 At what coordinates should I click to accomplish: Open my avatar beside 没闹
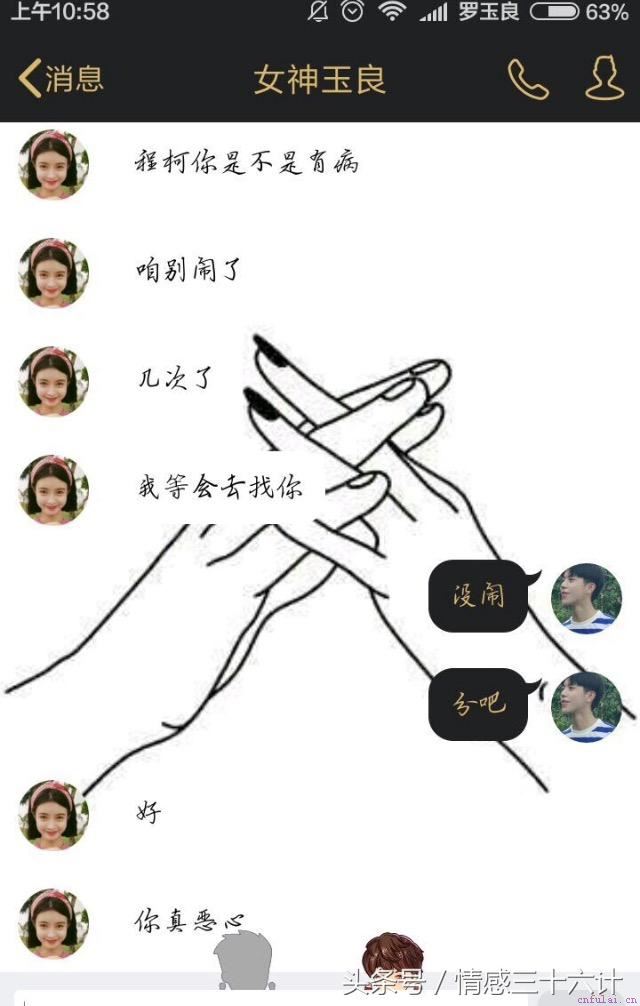point(586,598)
